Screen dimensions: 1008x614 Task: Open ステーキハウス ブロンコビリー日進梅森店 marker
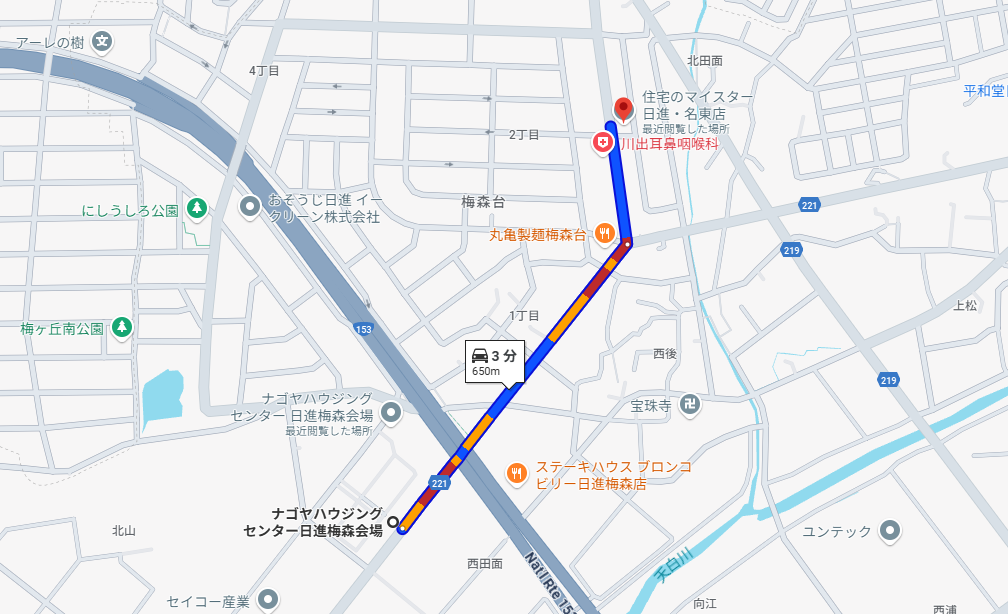click(516, 474)
